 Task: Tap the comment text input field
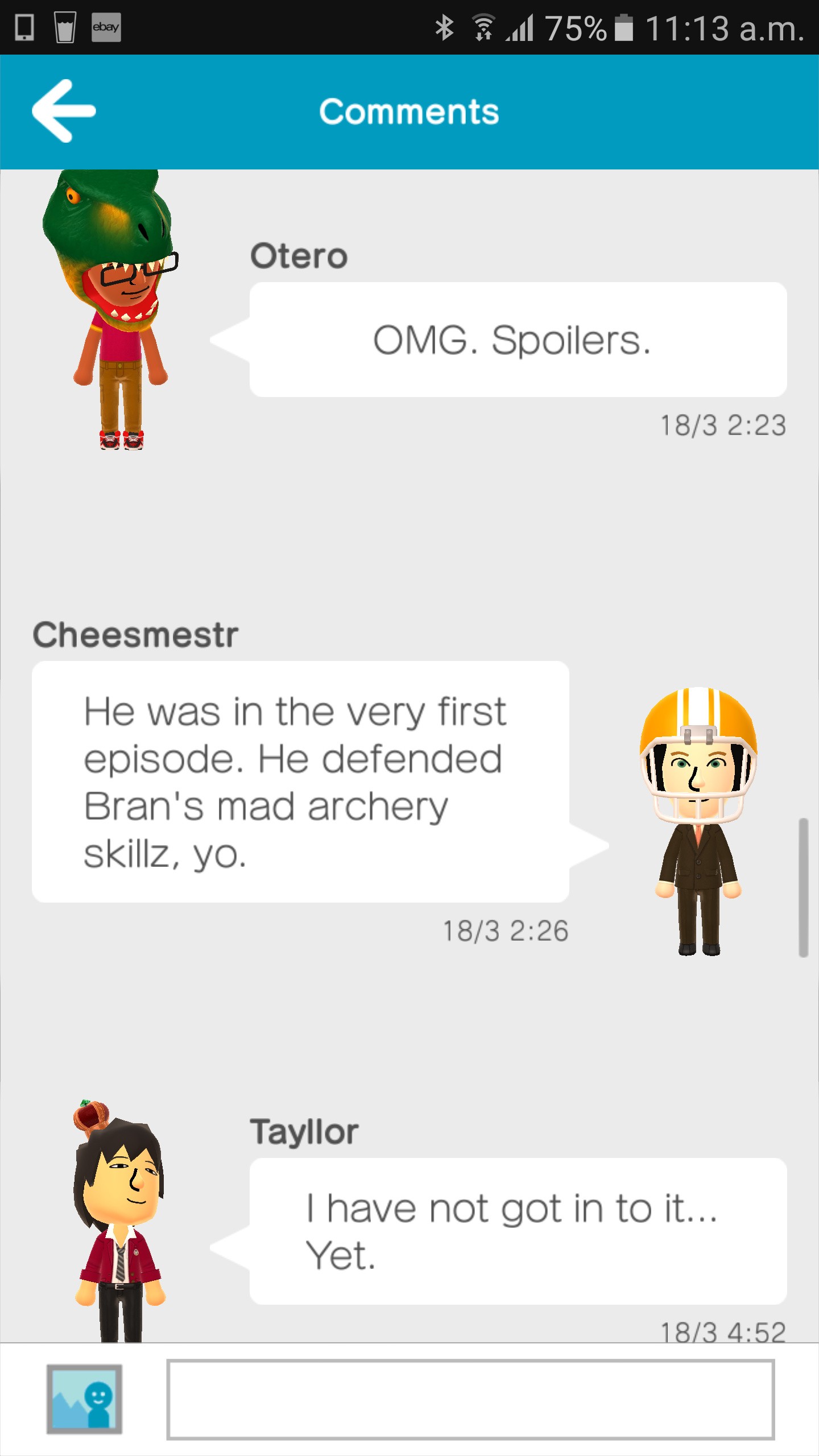point(470,1400)
